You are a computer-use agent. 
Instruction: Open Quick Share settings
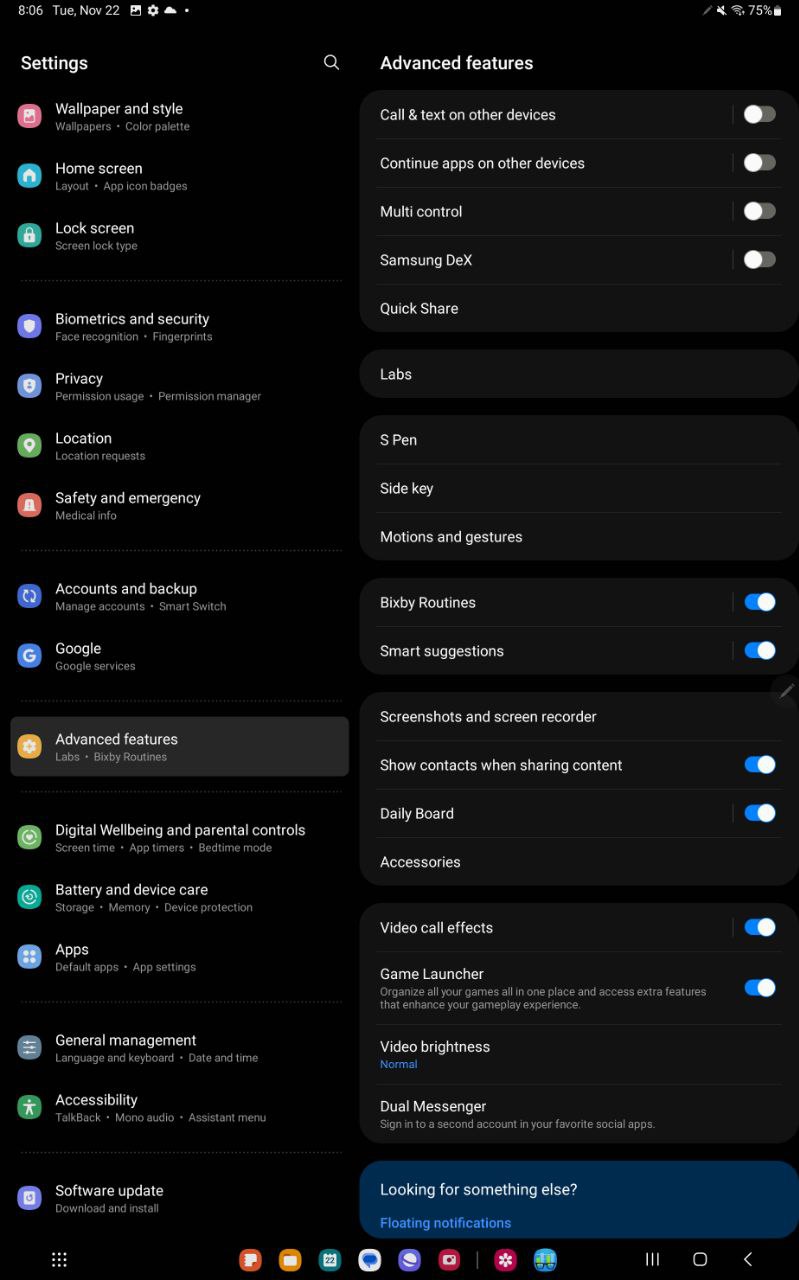pyautogui.click(x=579, y=308)
